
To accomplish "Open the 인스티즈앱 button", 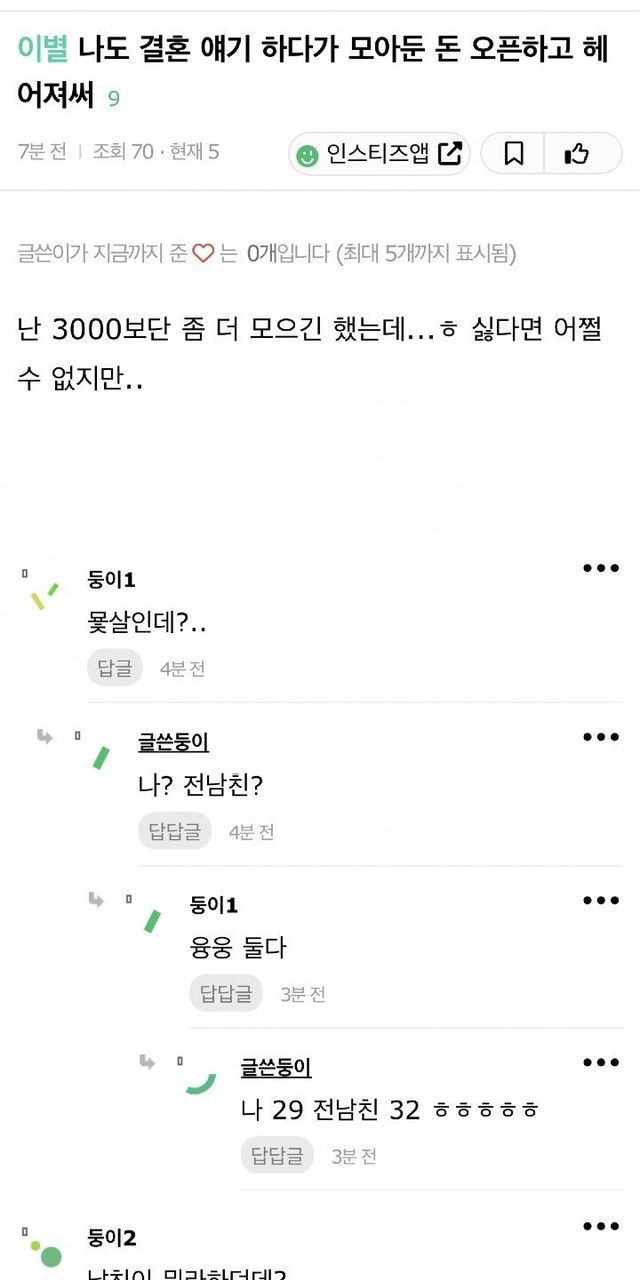I will click(379, 154).
